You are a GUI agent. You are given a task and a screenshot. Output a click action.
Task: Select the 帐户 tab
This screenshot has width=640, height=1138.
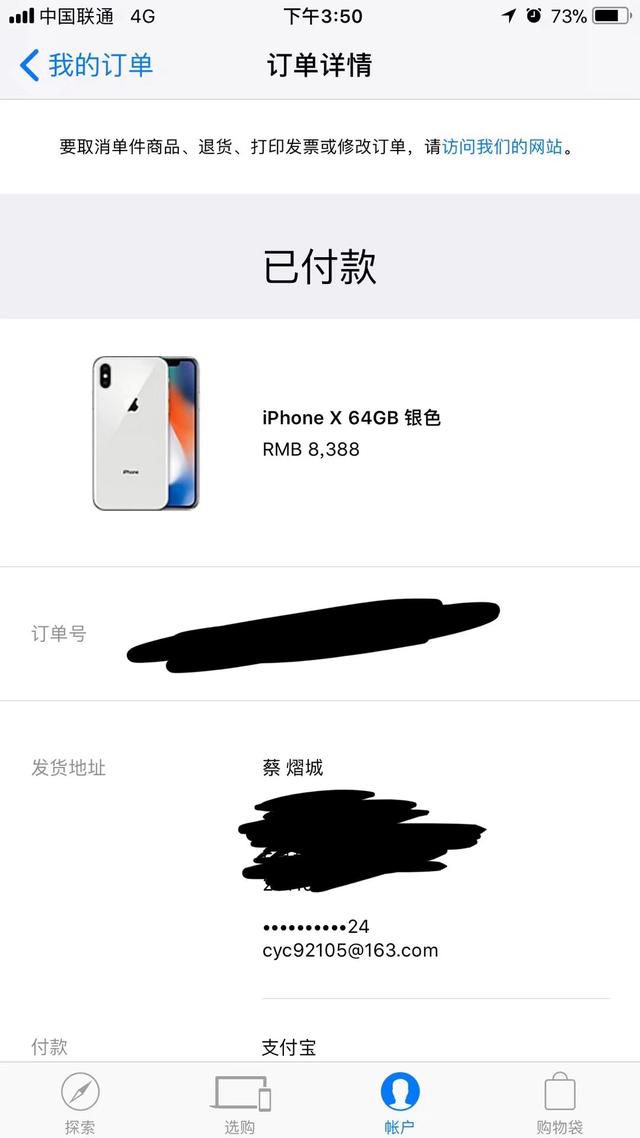(400, 1100)
